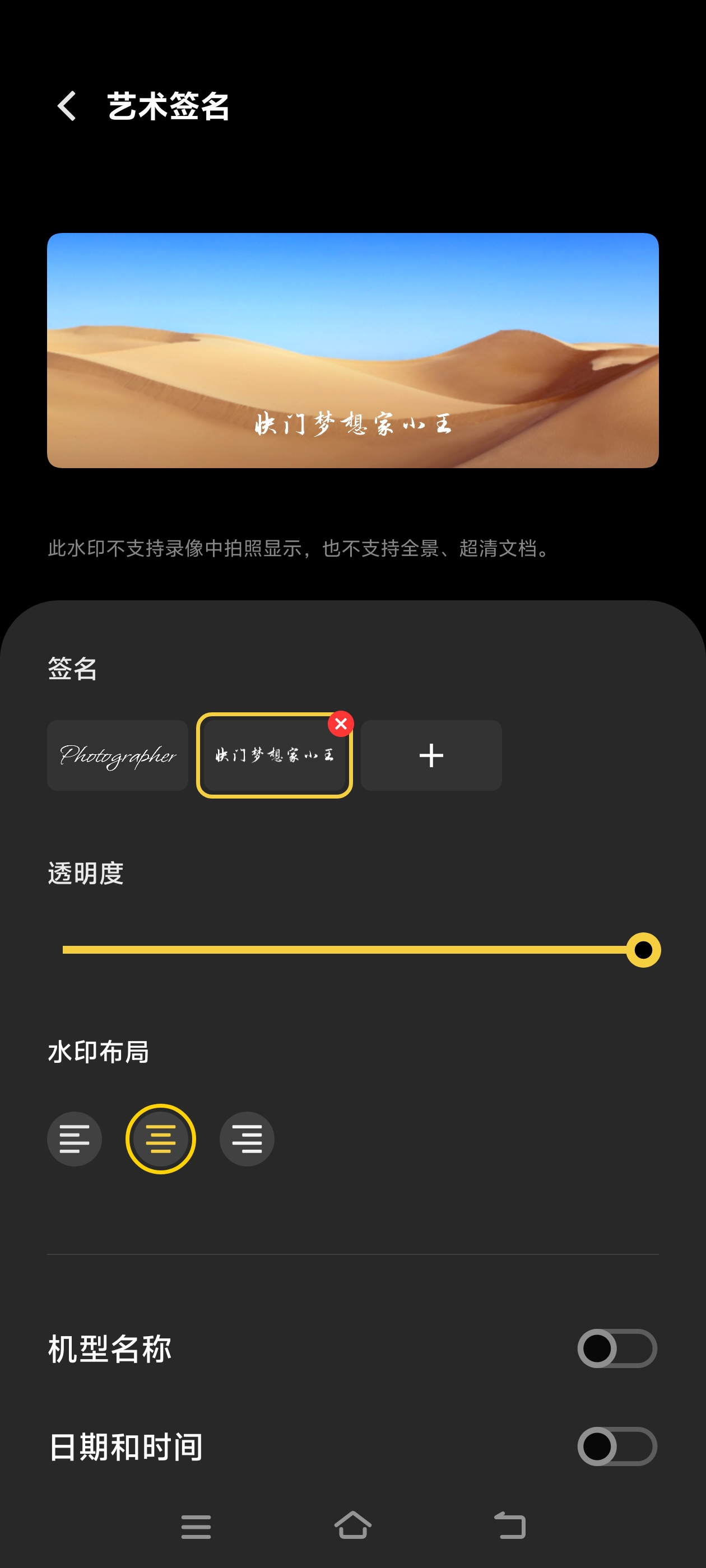Select the Photographer signature
The height and width of the screenshot is (1568, 706).
[x=118, y=755]
